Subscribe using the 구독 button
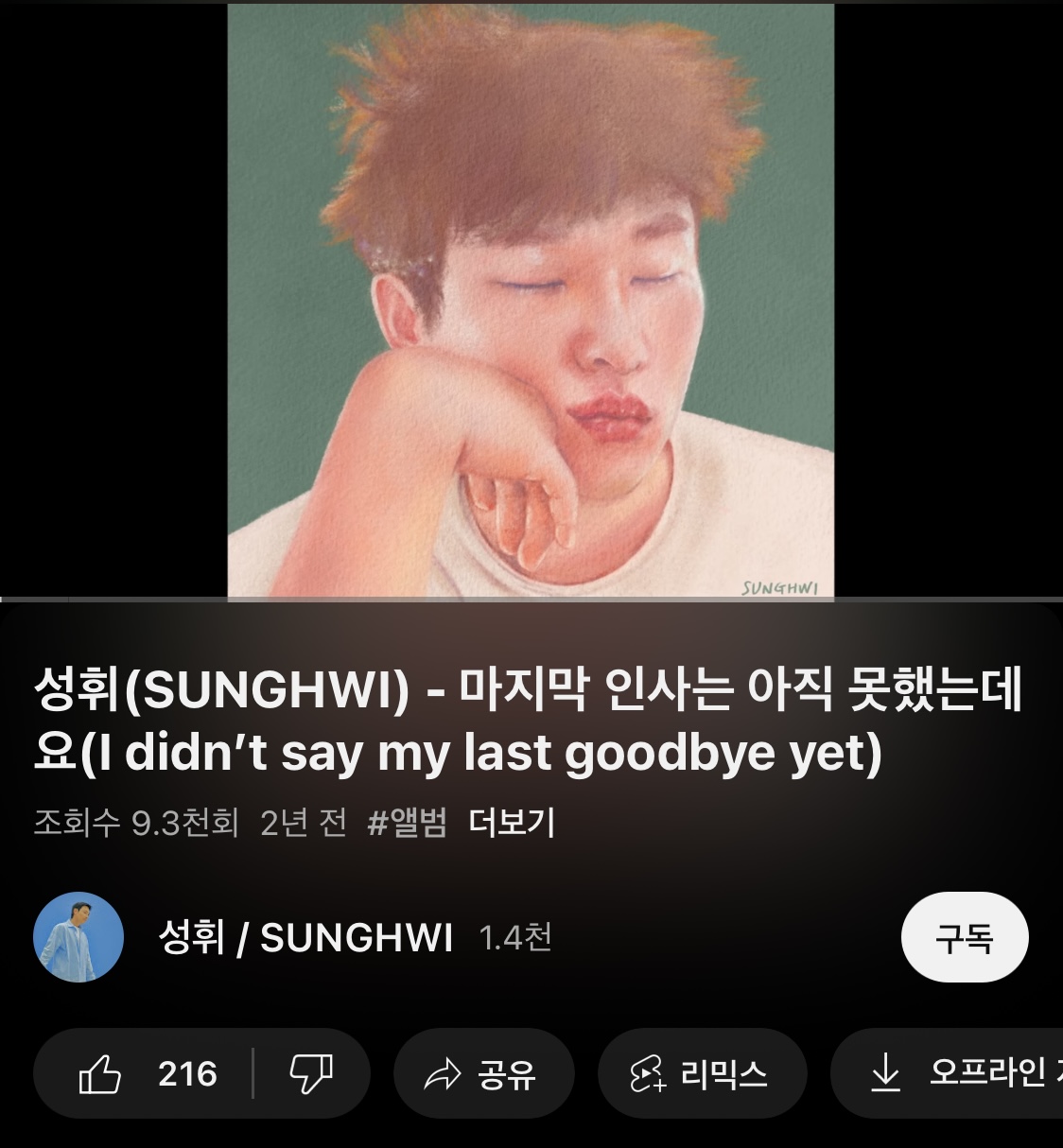This screenshot has width=1063, height=1148. pyautogui.click(x=964, y=937)
